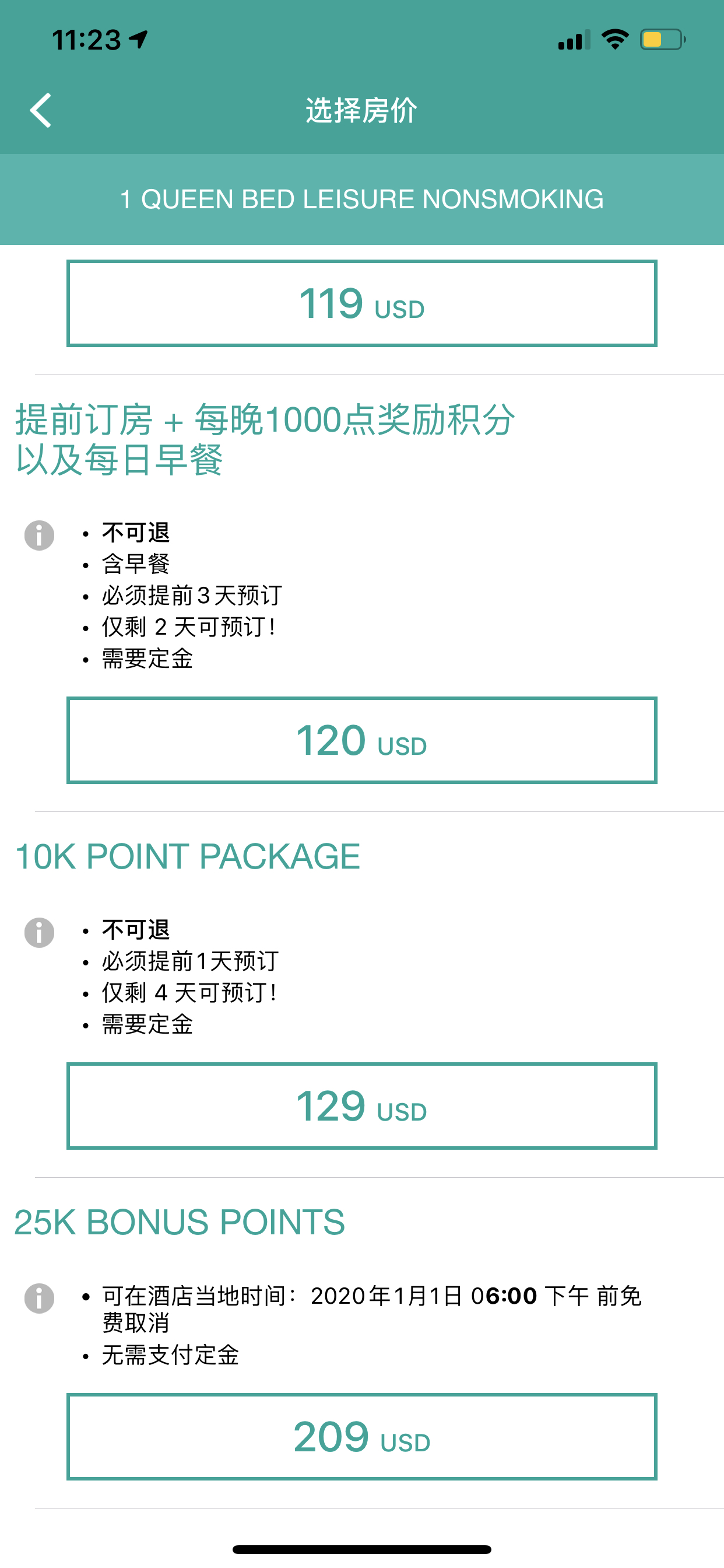The height and width of the screenshot is (1568, 724).
Task: Pick the 209 USD 25K Bonus Points rate
Action: [361, 1437]
